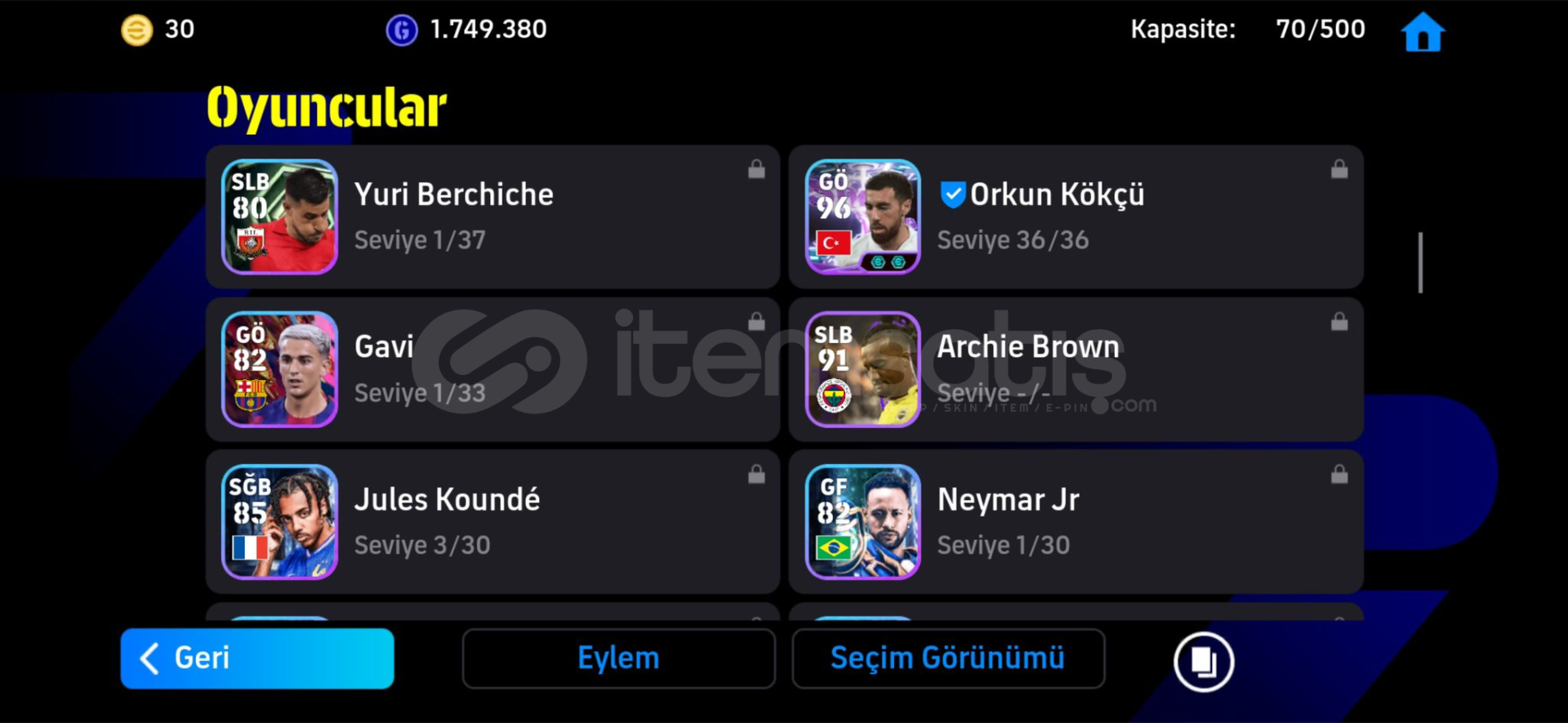Open Yuri Berchiche player card
This screenshot has height=723, width=1568.
492,217
